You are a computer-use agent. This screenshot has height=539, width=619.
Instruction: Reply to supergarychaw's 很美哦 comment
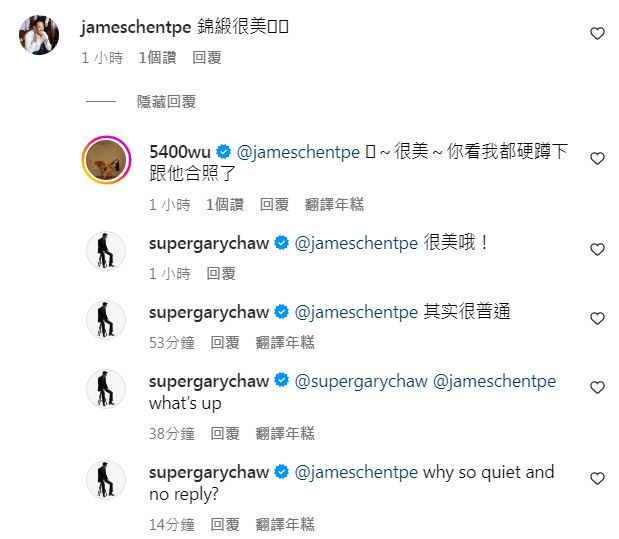tap(220, 273)
